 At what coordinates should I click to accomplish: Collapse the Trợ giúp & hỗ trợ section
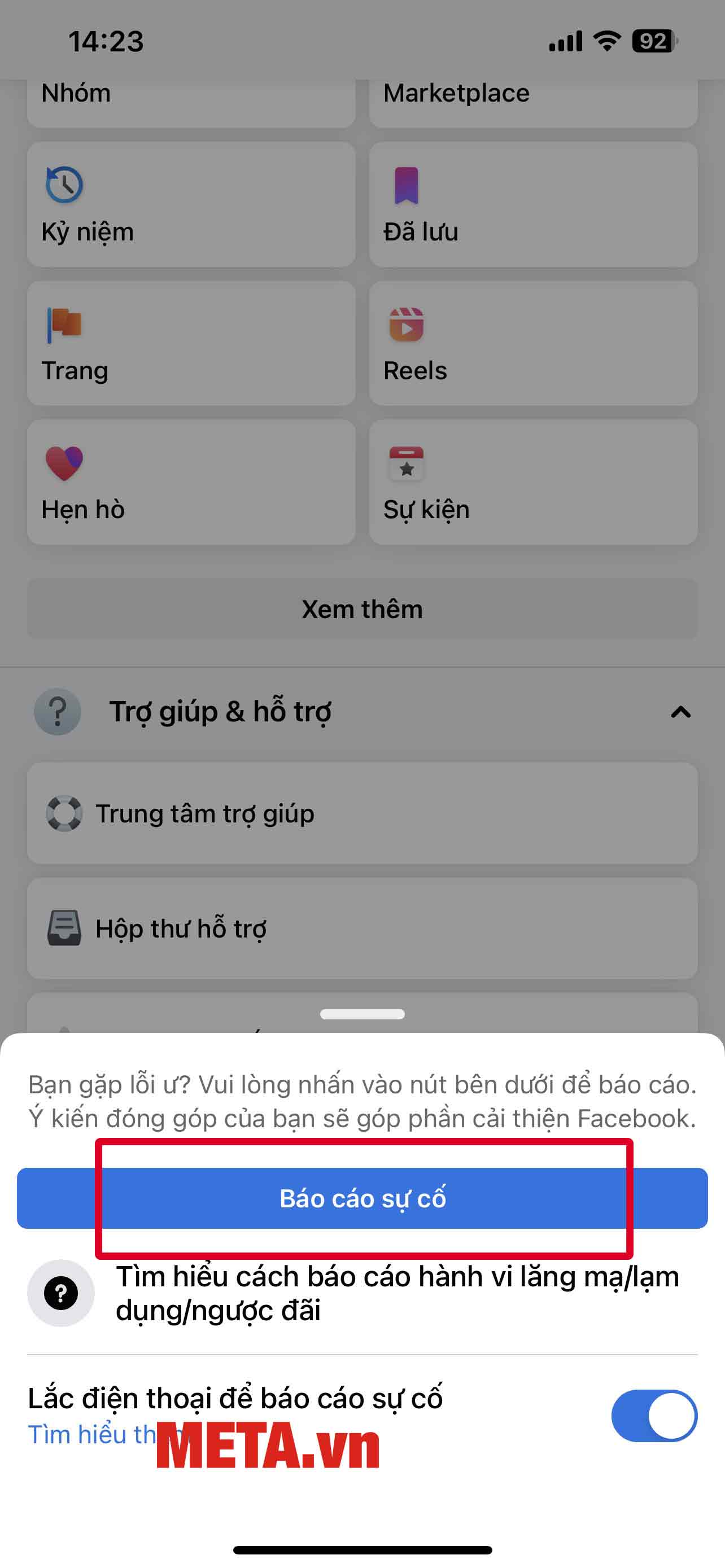pos(680,712)
